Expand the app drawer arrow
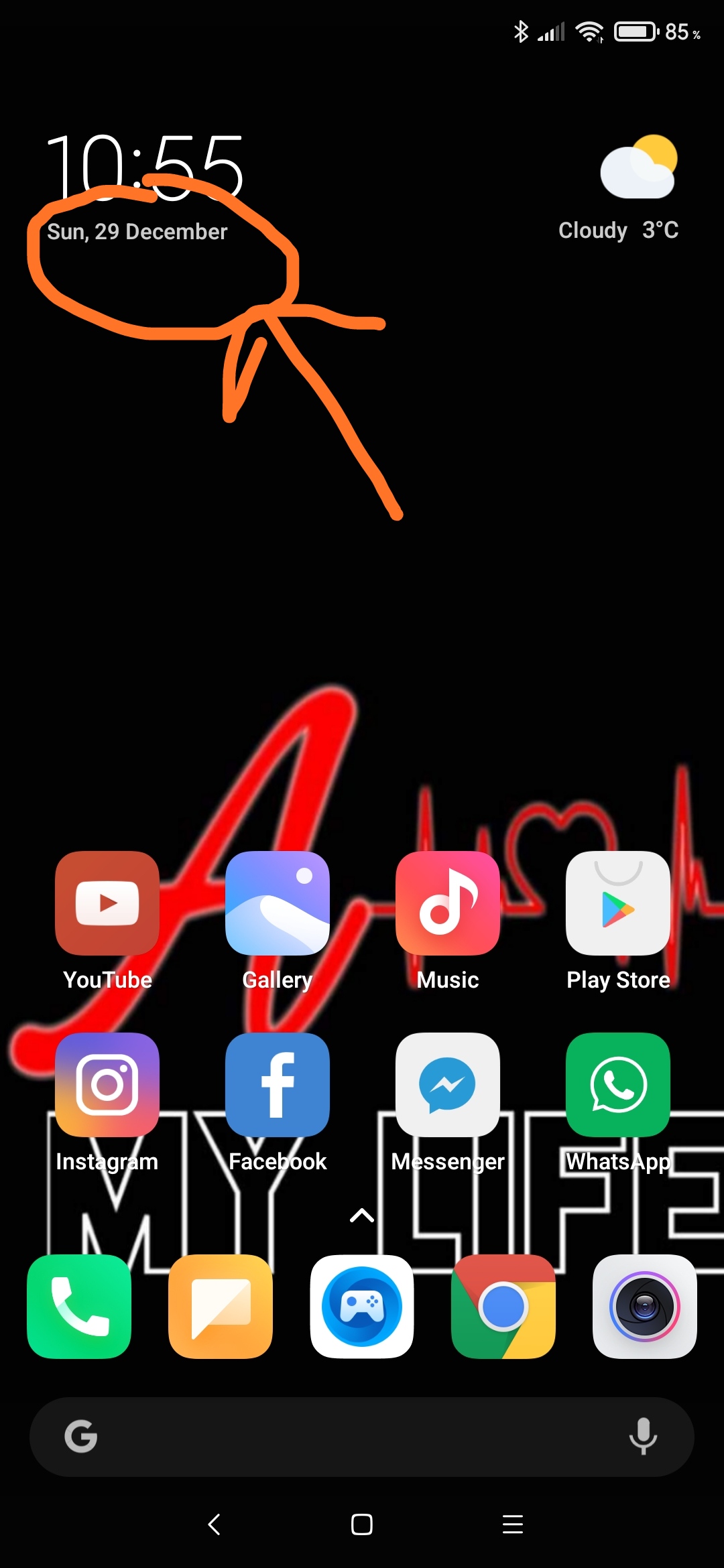 pos(362,1216)
